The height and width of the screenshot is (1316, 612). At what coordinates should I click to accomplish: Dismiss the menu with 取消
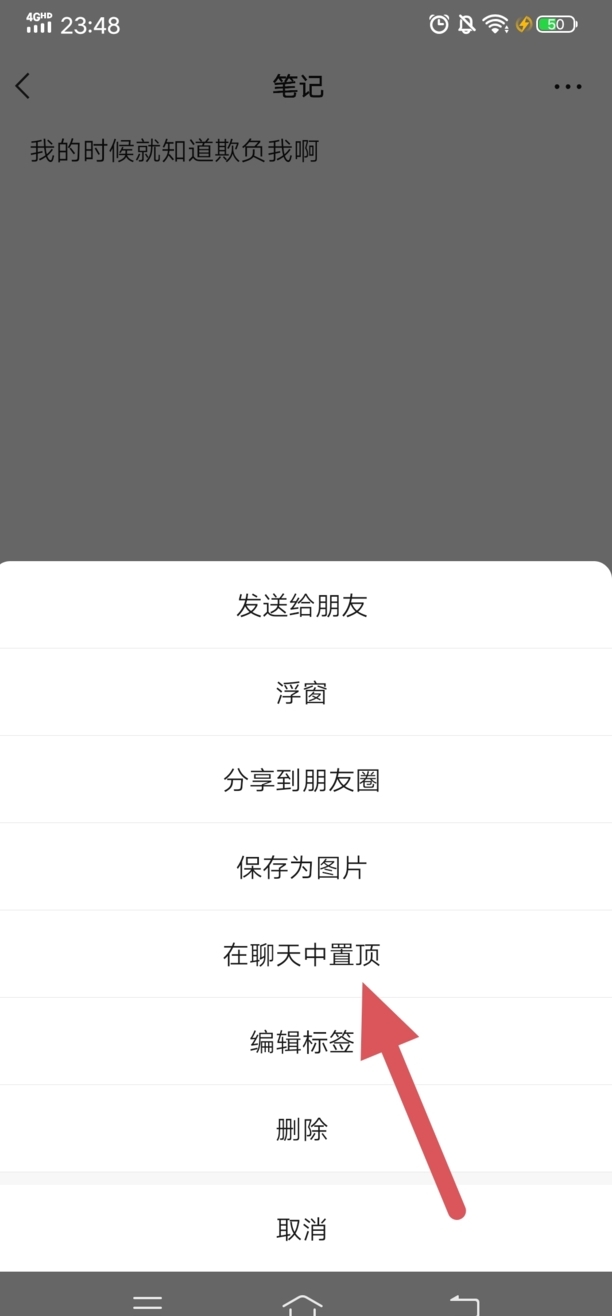306,1228
